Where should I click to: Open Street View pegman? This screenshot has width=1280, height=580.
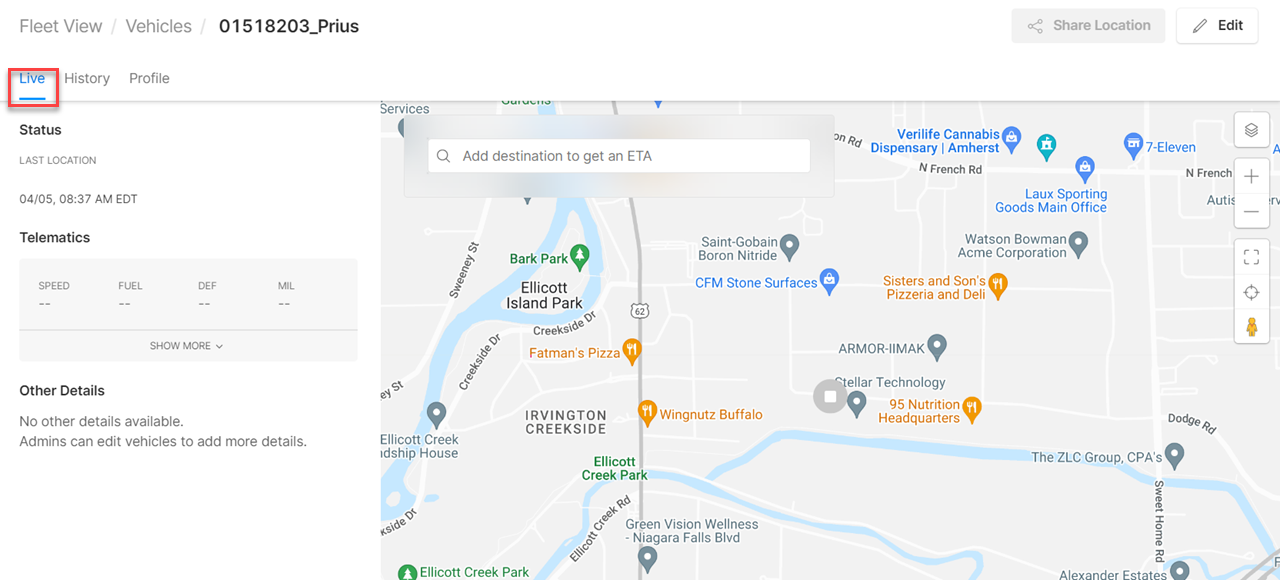[x=1251, y=327]
